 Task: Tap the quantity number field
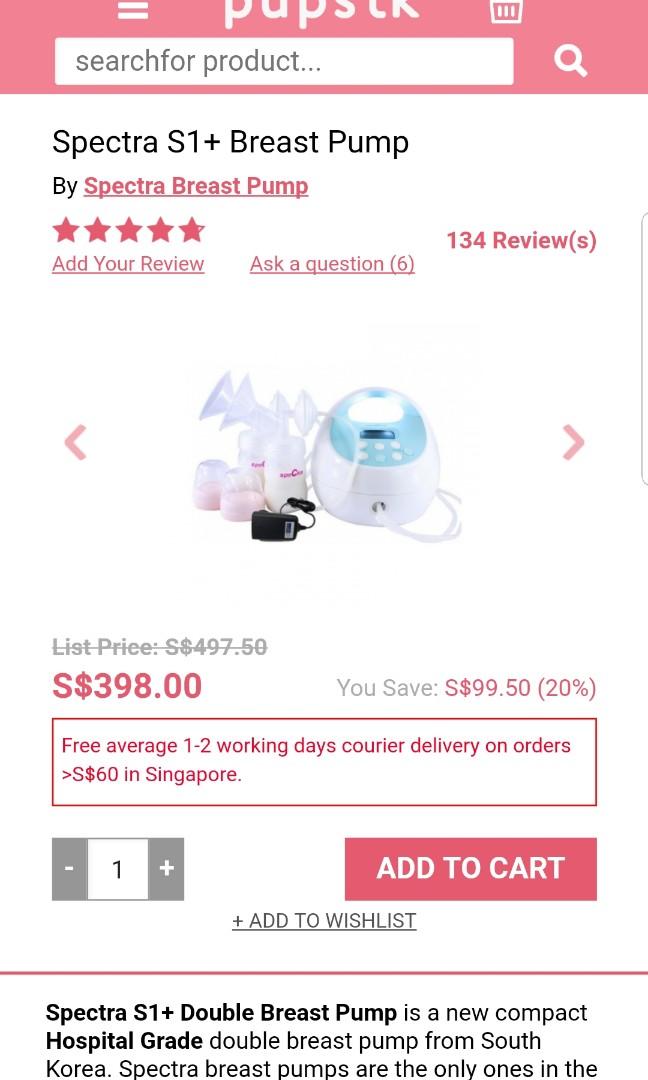pyautogui.click(x=118, y=868)
